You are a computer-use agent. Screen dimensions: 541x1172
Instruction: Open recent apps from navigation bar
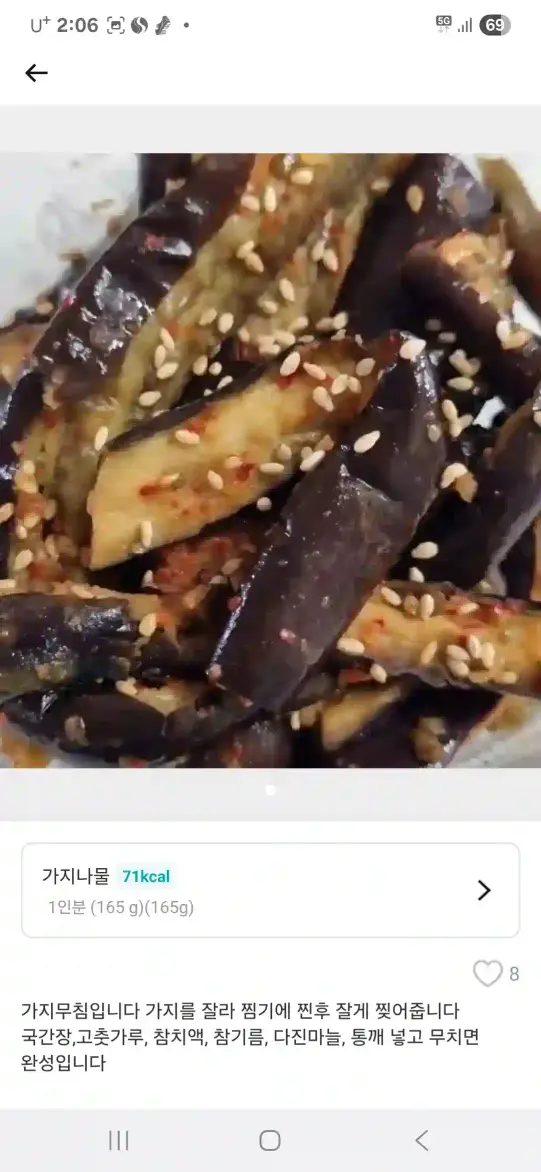coord(118,1140)
